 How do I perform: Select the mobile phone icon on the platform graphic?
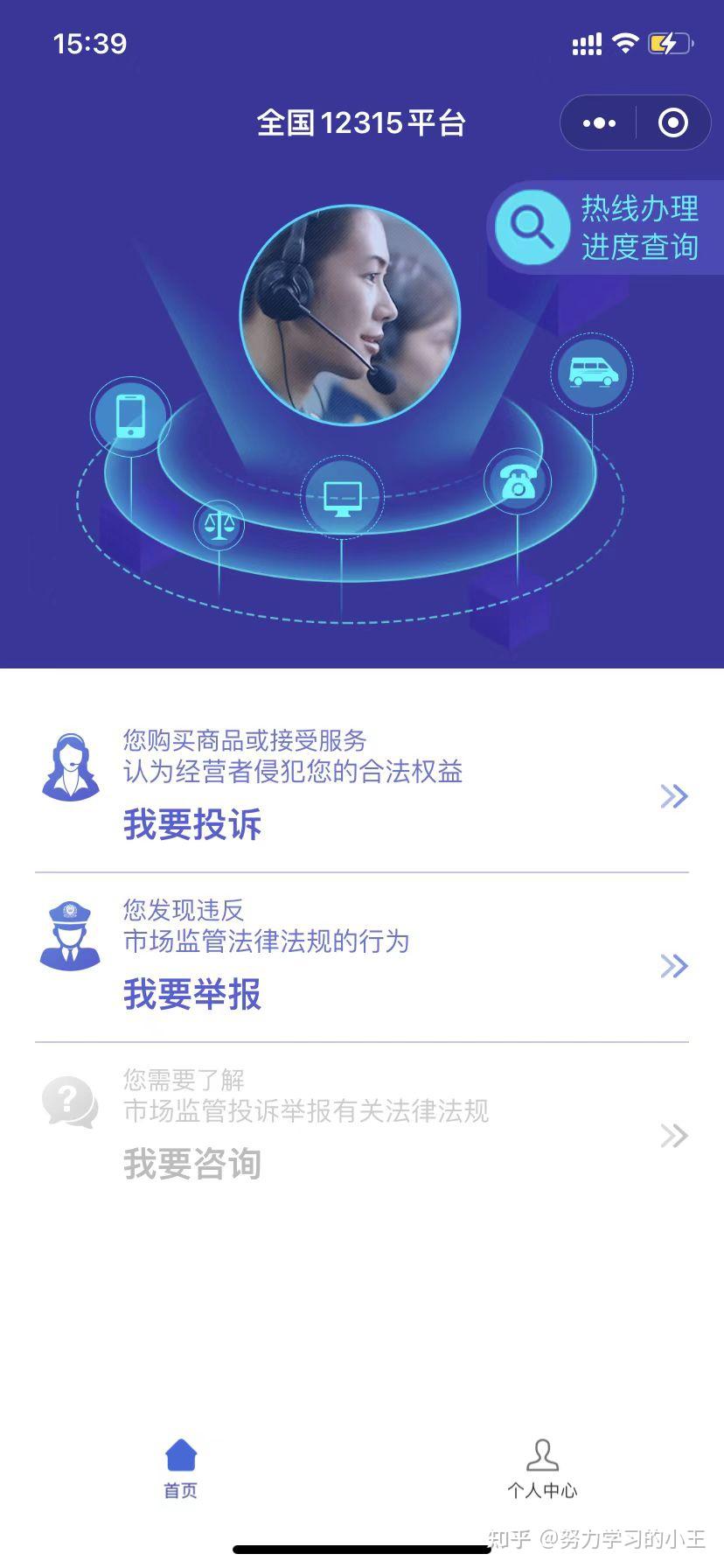click(x=130, y=416)
